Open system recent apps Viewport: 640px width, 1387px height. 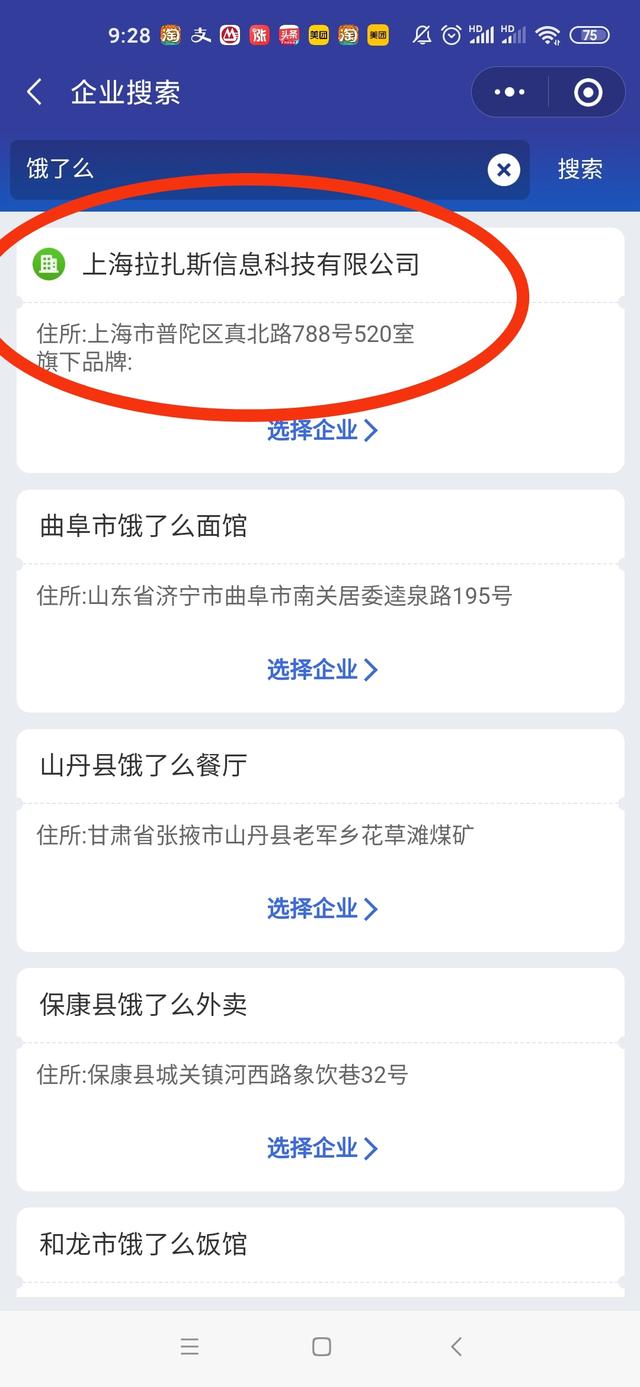(x=190, y=1347)
